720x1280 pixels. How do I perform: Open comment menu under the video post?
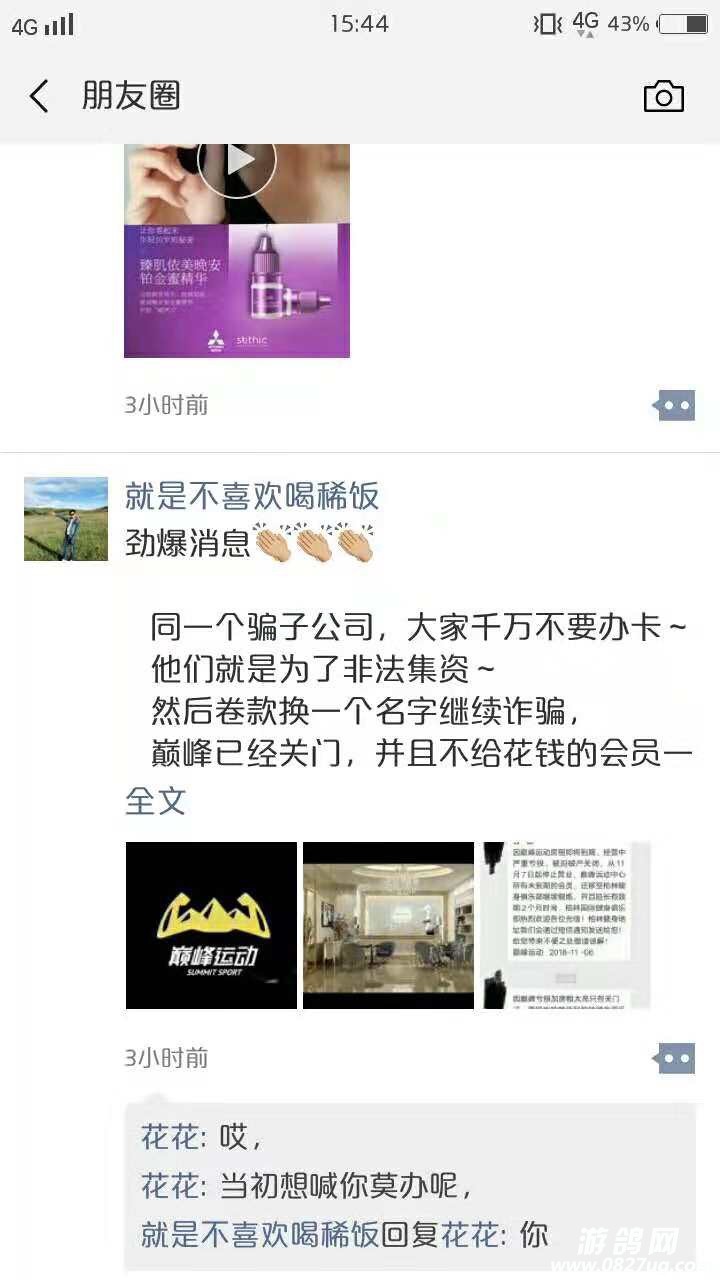click(675, 405)
